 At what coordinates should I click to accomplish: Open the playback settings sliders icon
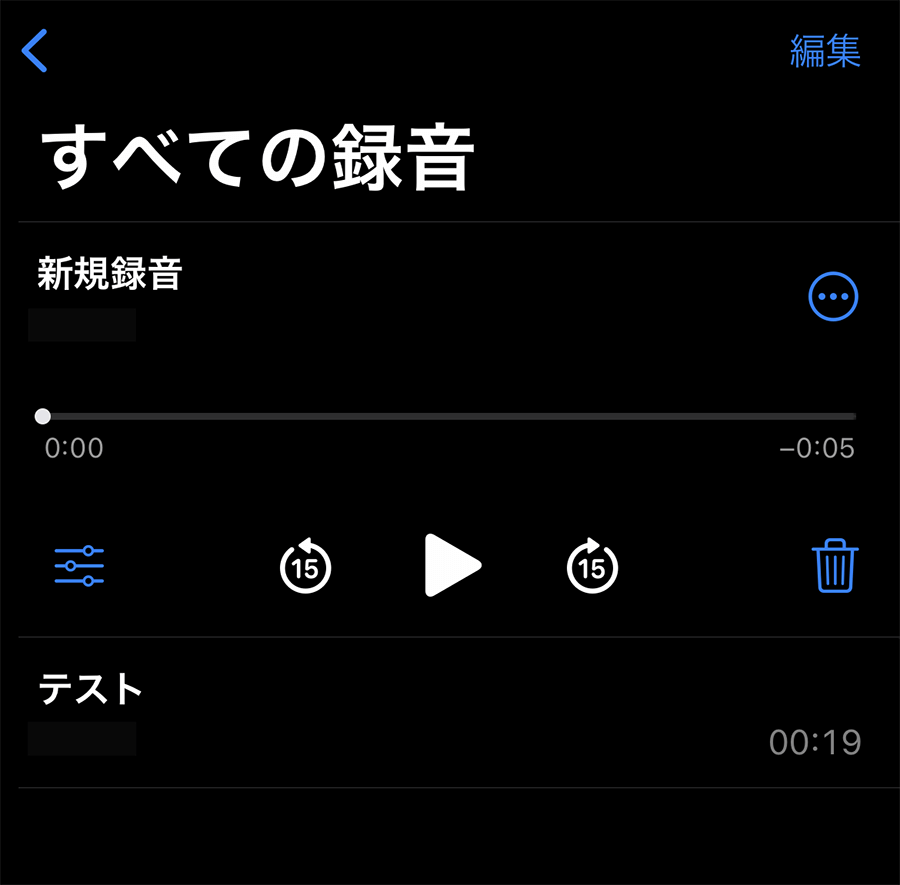[79, 566]
